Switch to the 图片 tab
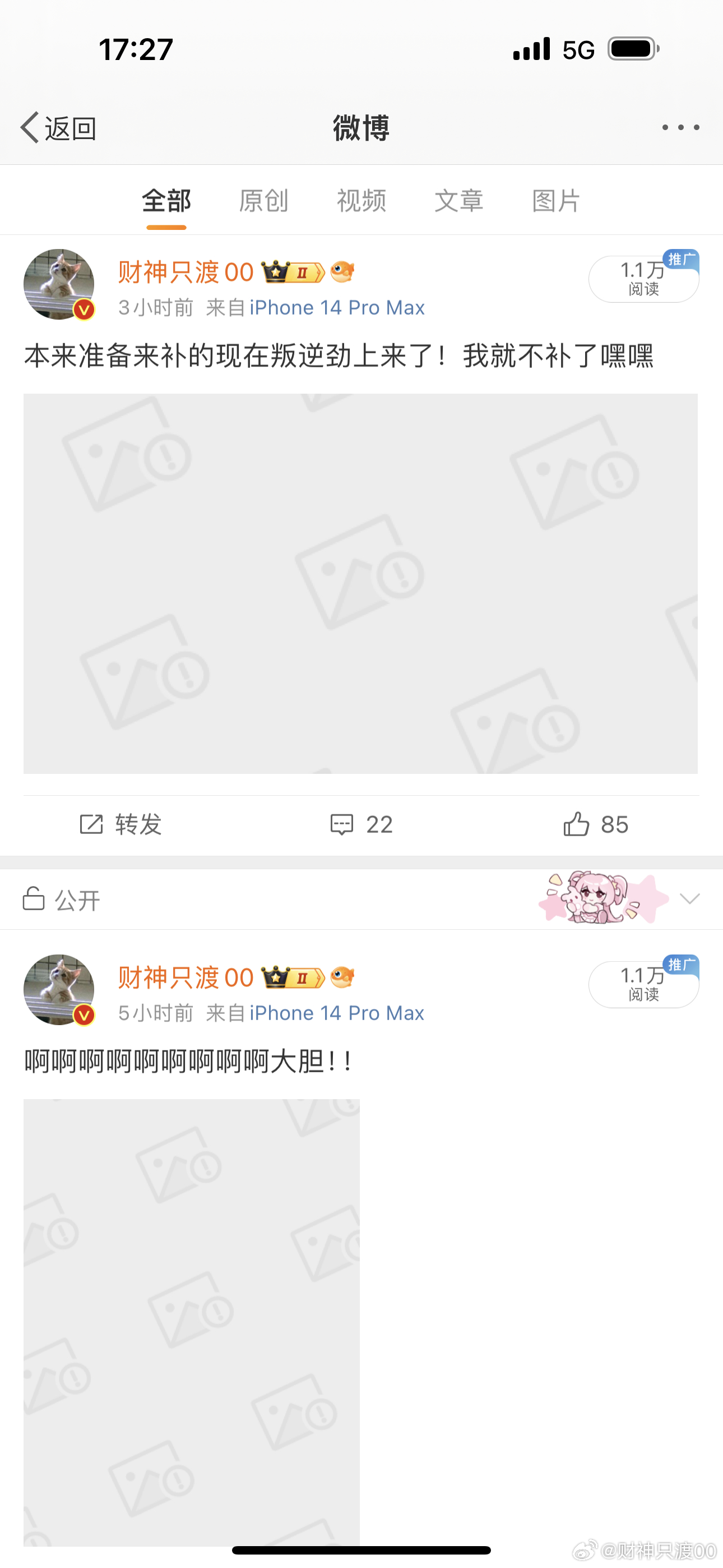Image resolution: width=723 pixels, height=1568 pixels. (x=555, y=201)
